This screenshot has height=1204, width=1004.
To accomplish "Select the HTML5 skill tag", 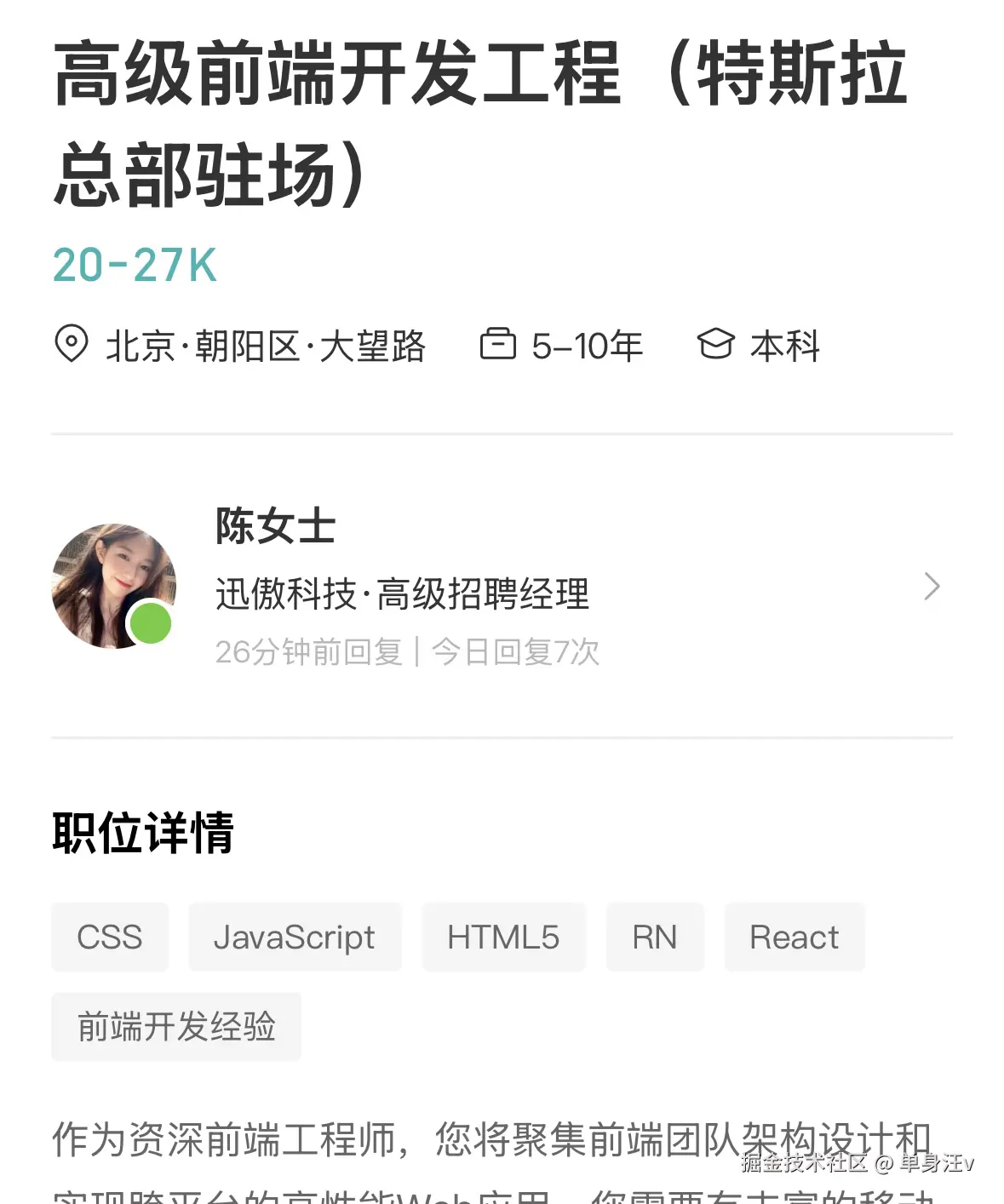I will [503, 937].
